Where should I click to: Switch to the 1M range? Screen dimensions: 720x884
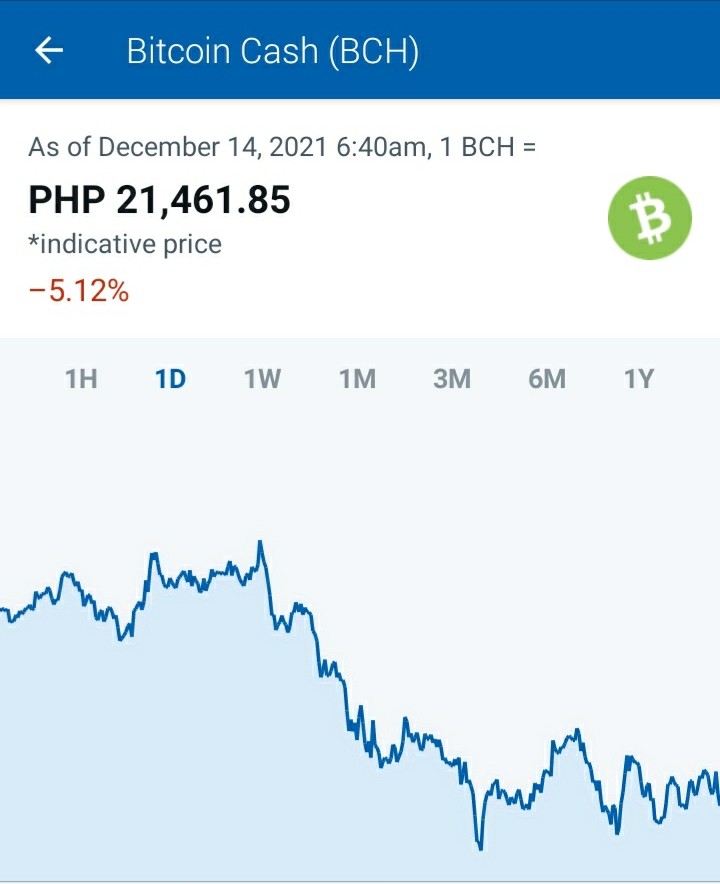click(357, 378)
